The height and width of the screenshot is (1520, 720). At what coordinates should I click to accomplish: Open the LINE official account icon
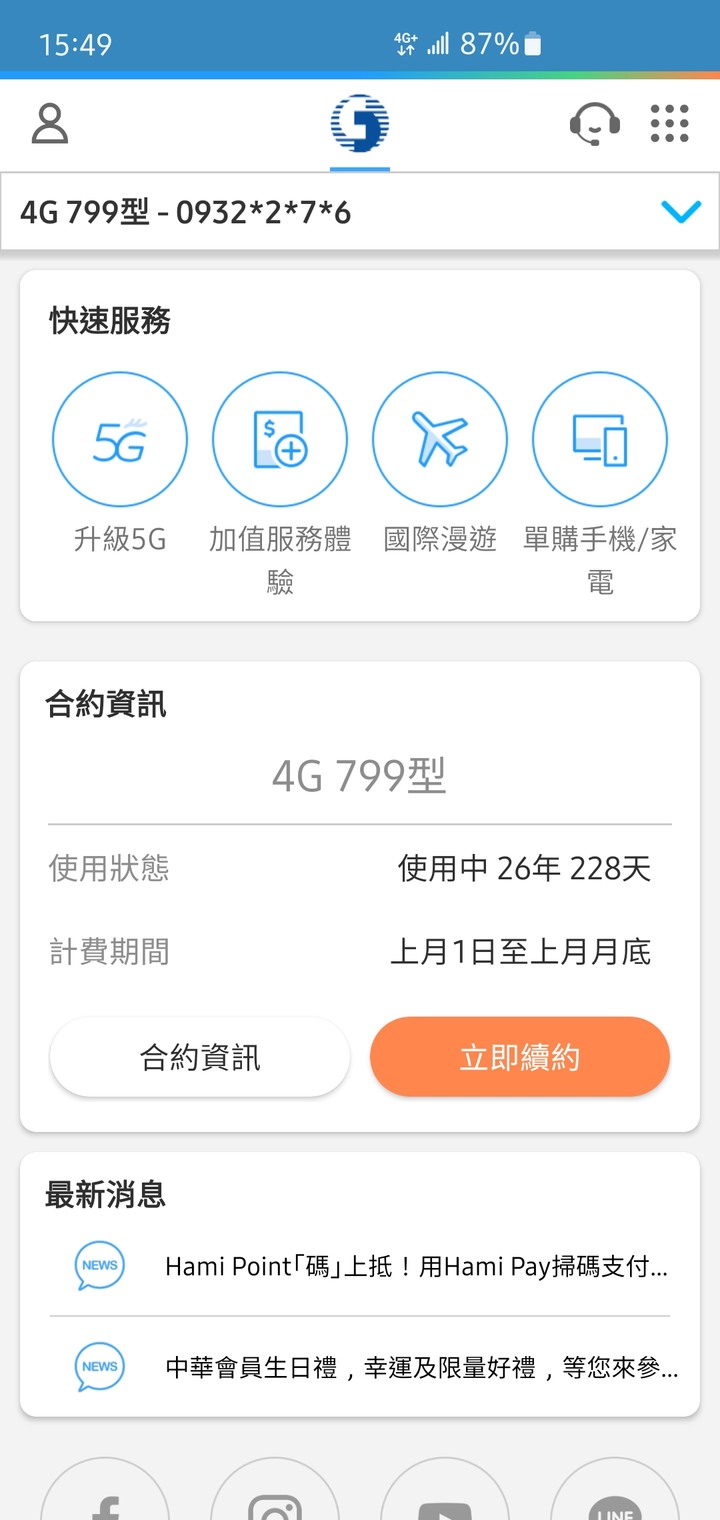point(615,1500)
